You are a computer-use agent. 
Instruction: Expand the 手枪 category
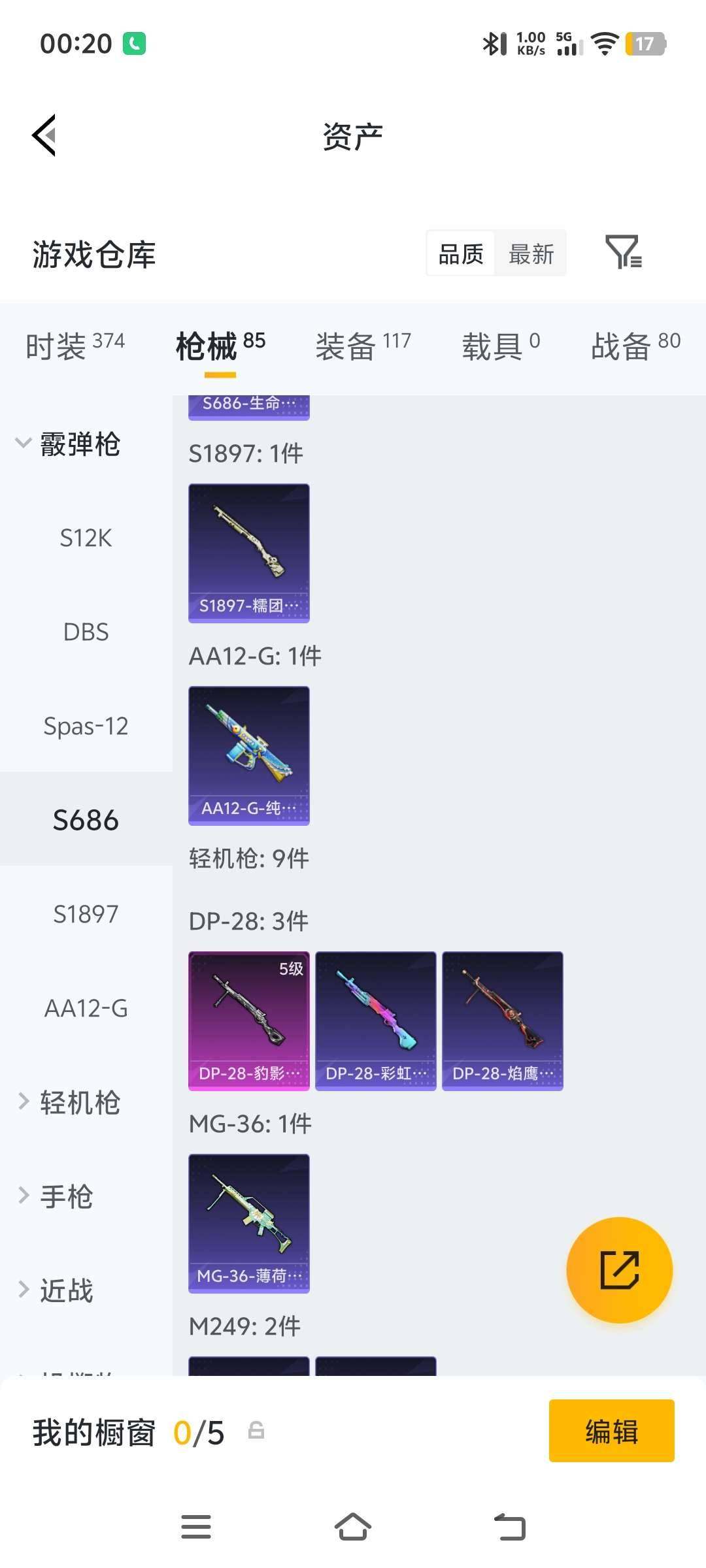(x=69, y=1196)
